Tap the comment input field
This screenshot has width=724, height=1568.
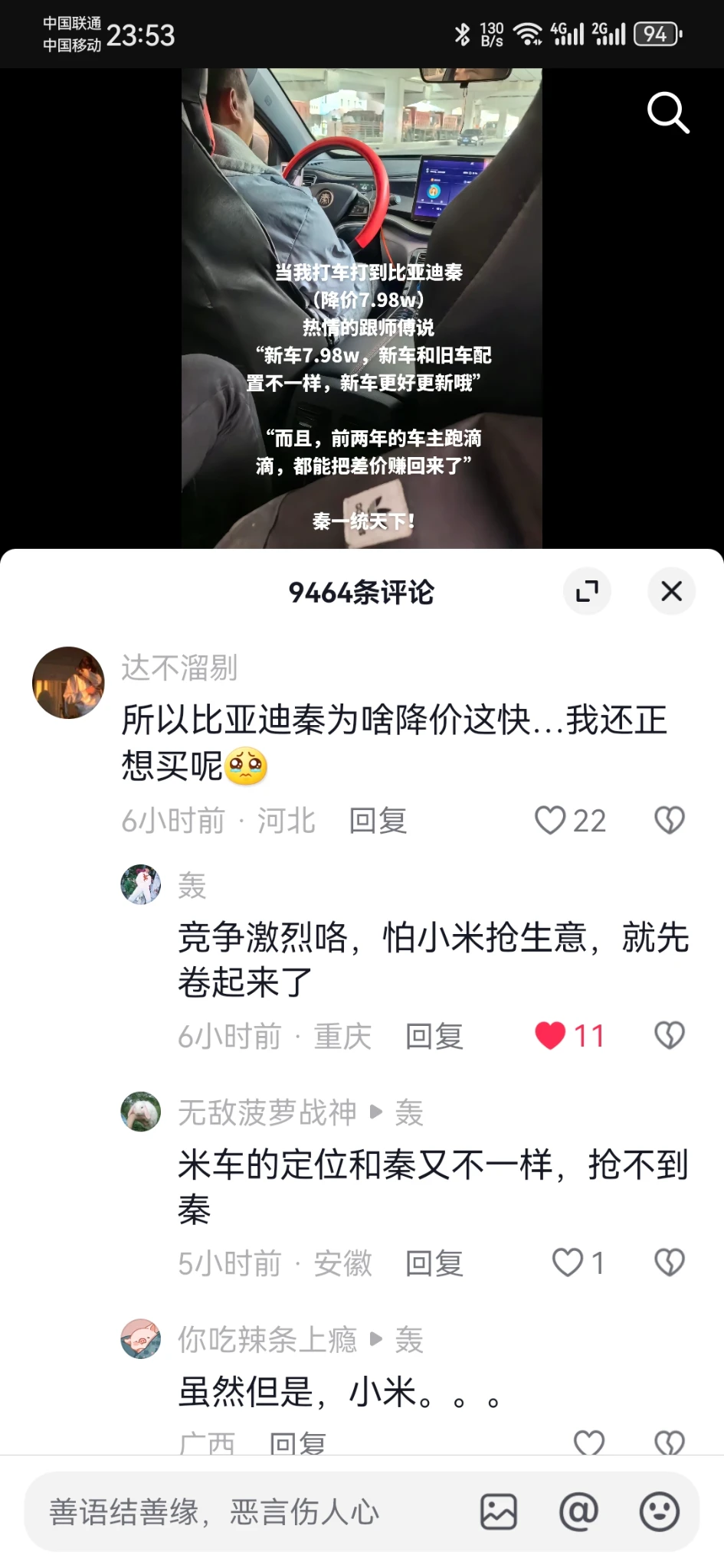[x=245, y=1512]
